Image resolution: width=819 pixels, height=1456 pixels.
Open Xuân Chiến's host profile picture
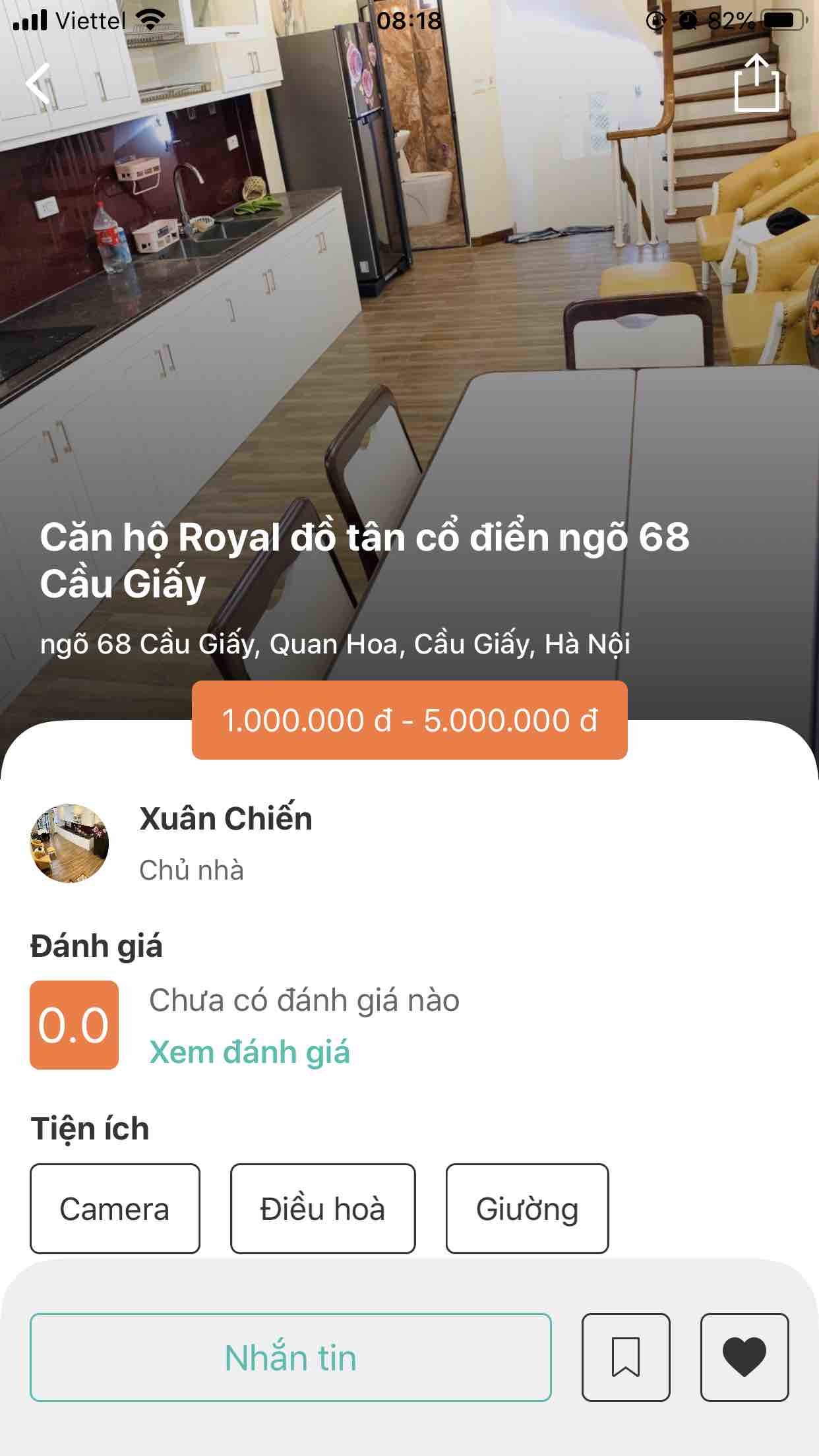pos(69,843)
